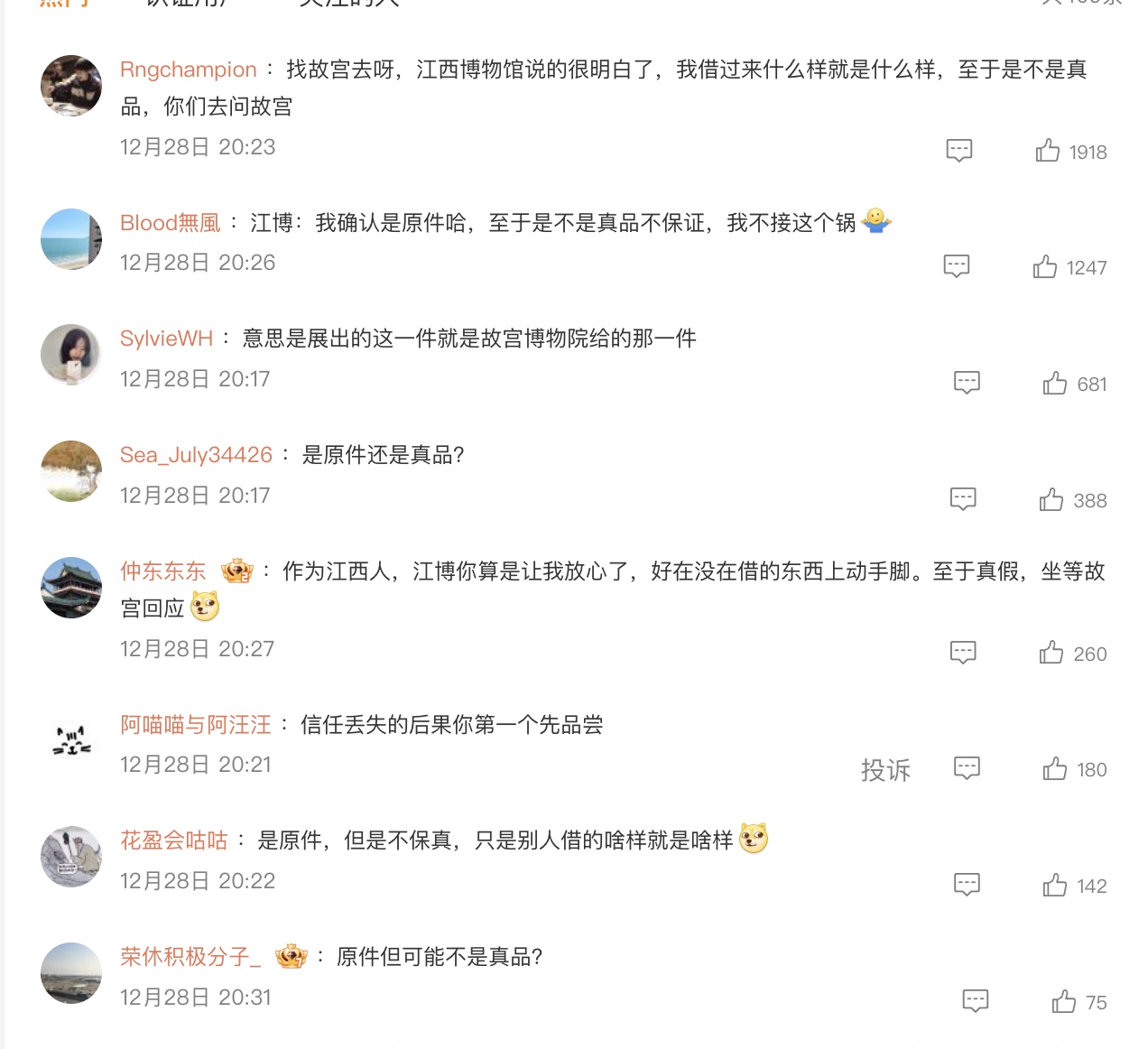Open Blood無風's profile via username

[x=171, y=223]
